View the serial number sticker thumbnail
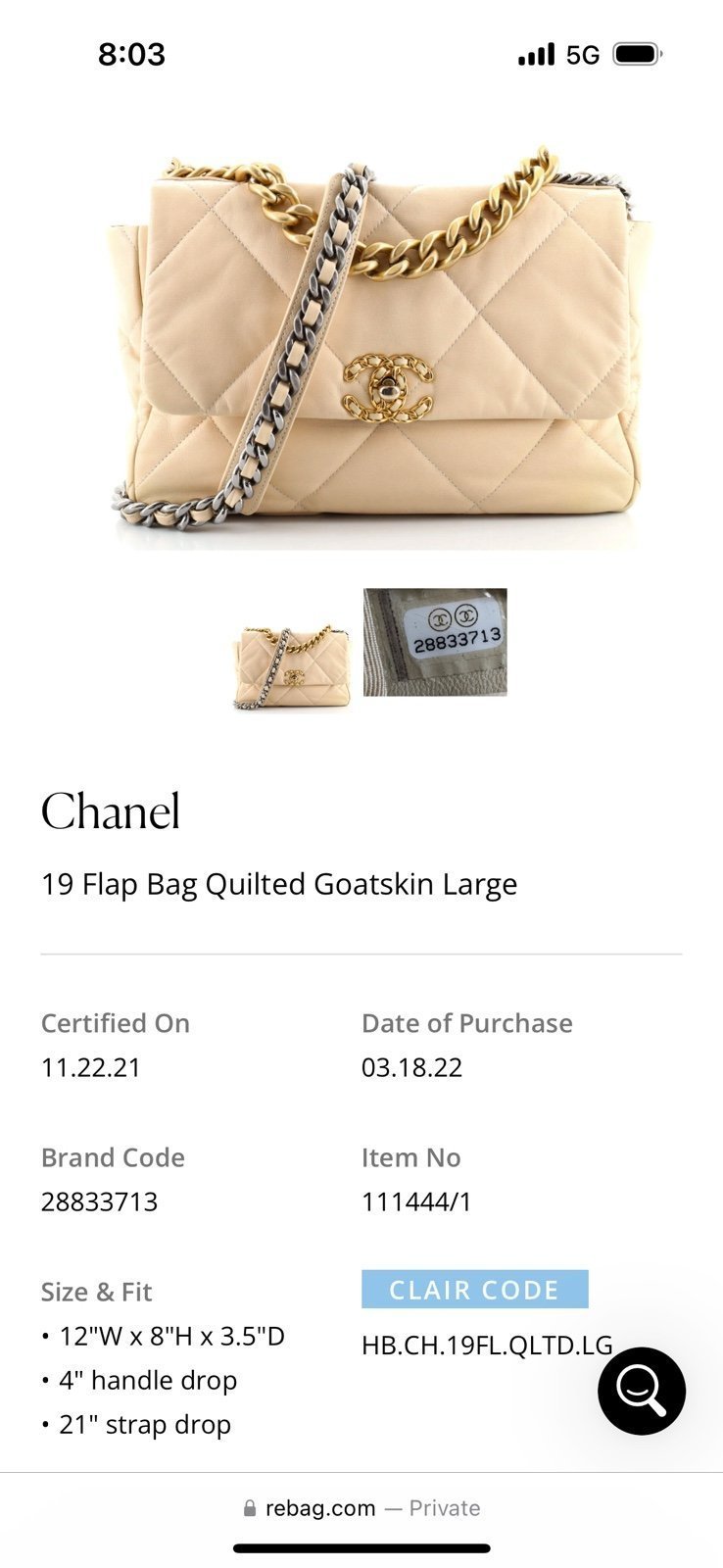The height and width of the screenshot is (1568, 723). (x=435, y=642)
